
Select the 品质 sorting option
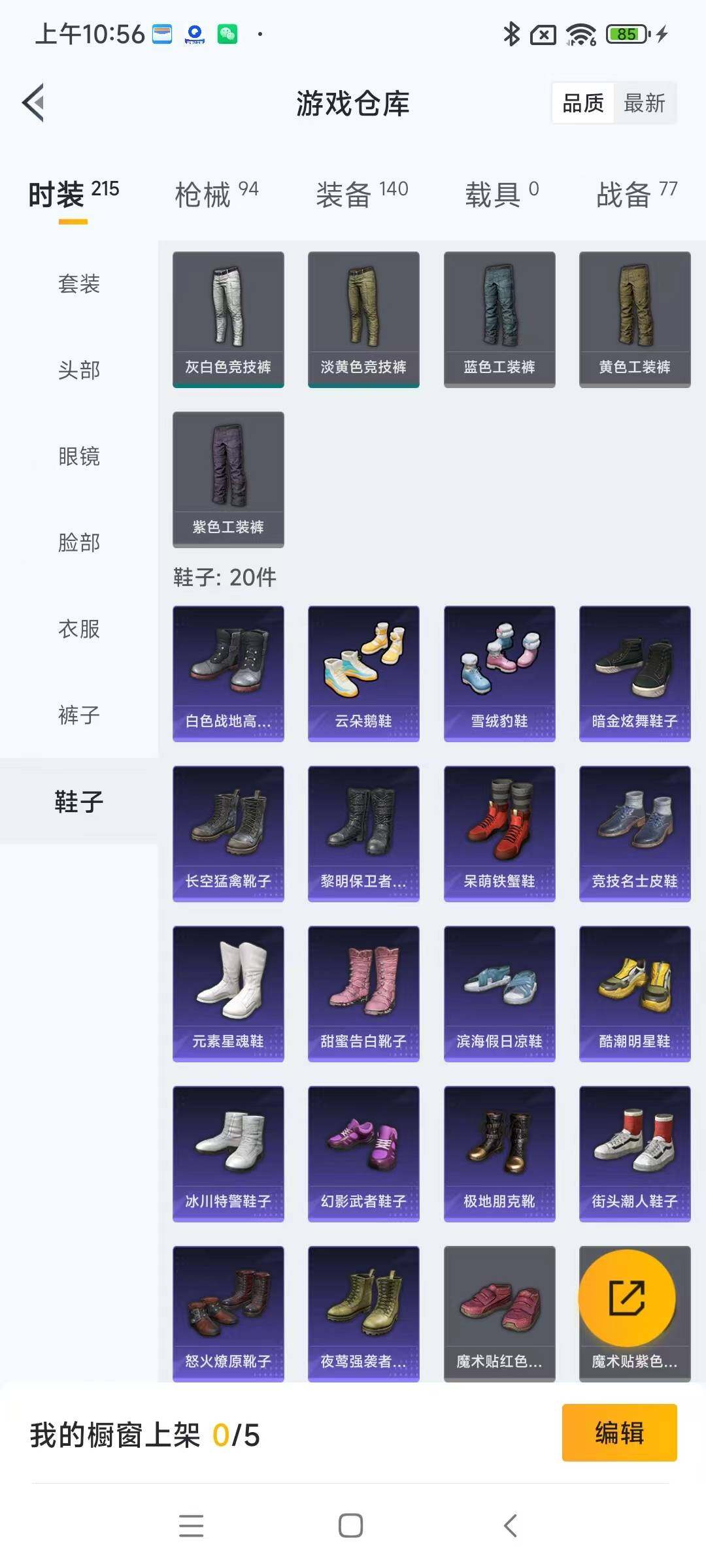pyautogui.click(x=583, y=103)
